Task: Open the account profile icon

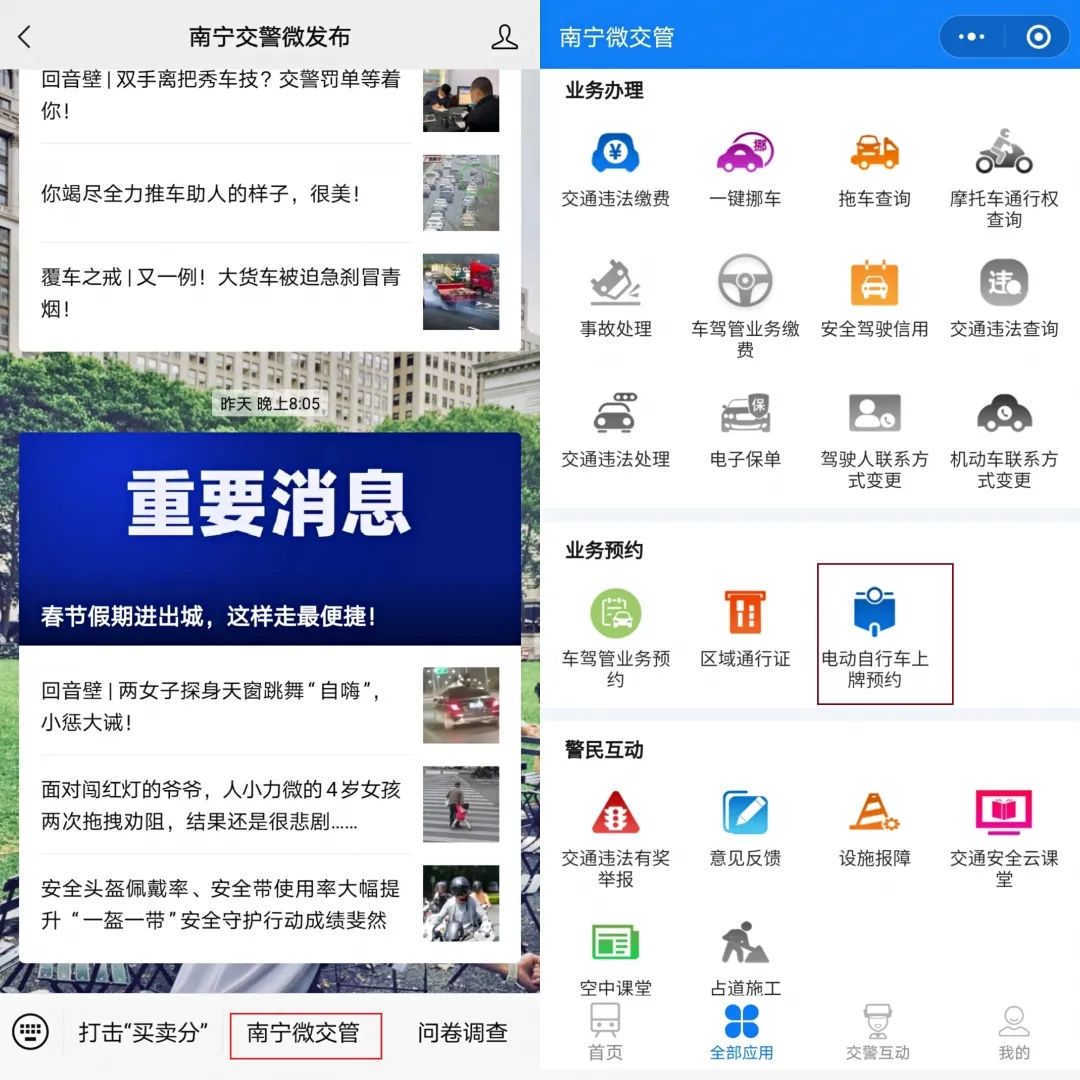Action: 505,37
